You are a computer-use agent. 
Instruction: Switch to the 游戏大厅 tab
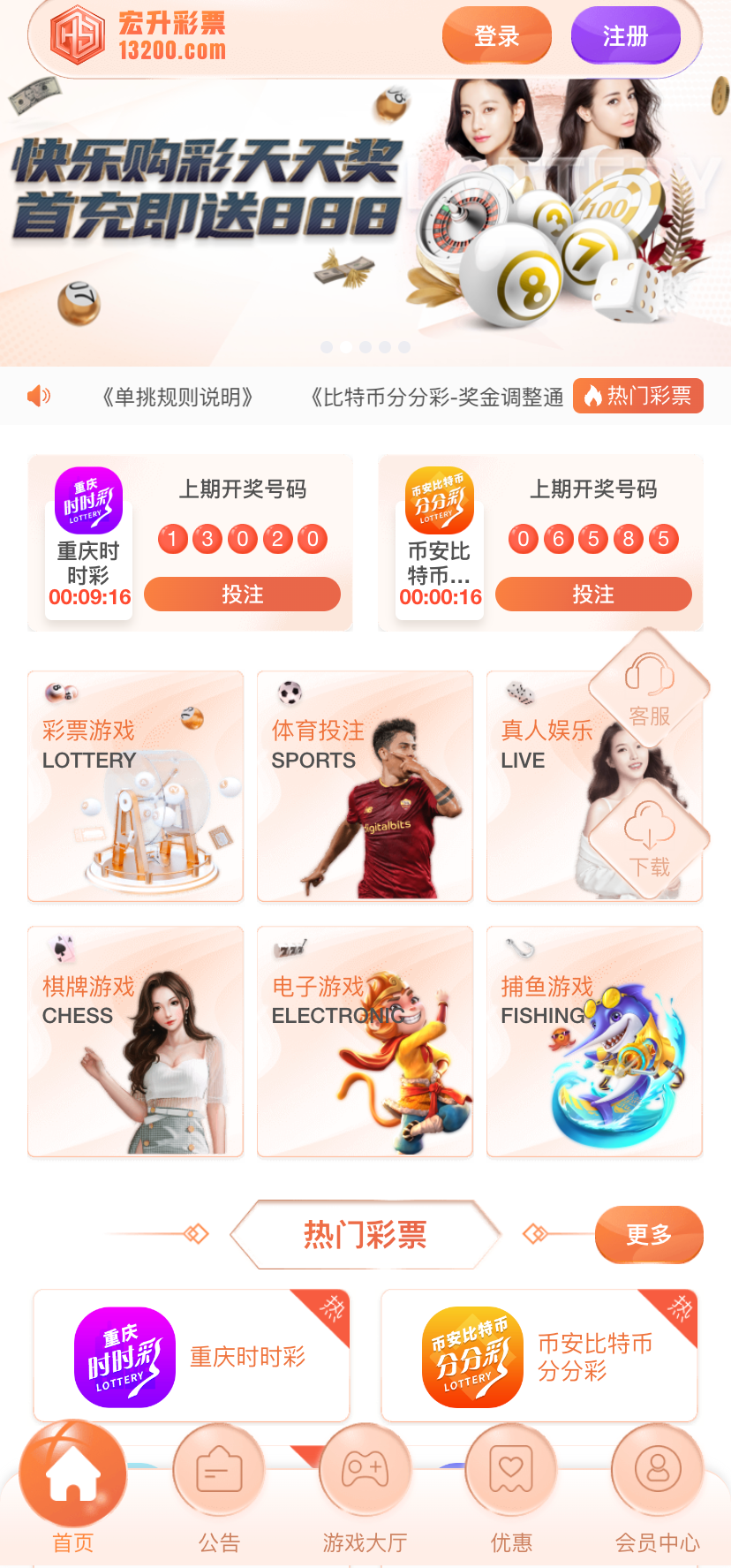(x=365, y=1493)
